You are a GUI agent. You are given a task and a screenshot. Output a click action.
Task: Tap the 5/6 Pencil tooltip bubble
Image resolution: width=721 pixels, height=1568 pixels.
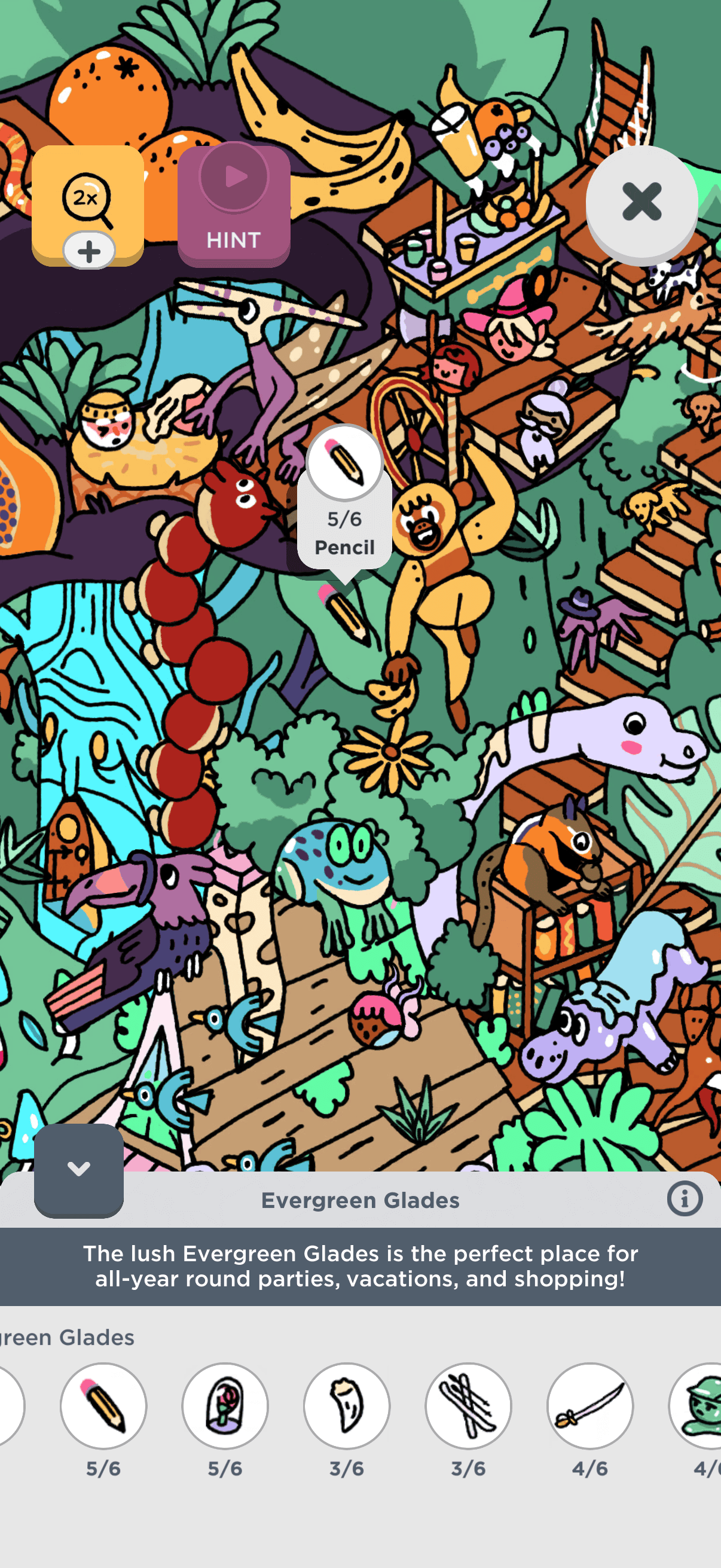pos(344,501)
